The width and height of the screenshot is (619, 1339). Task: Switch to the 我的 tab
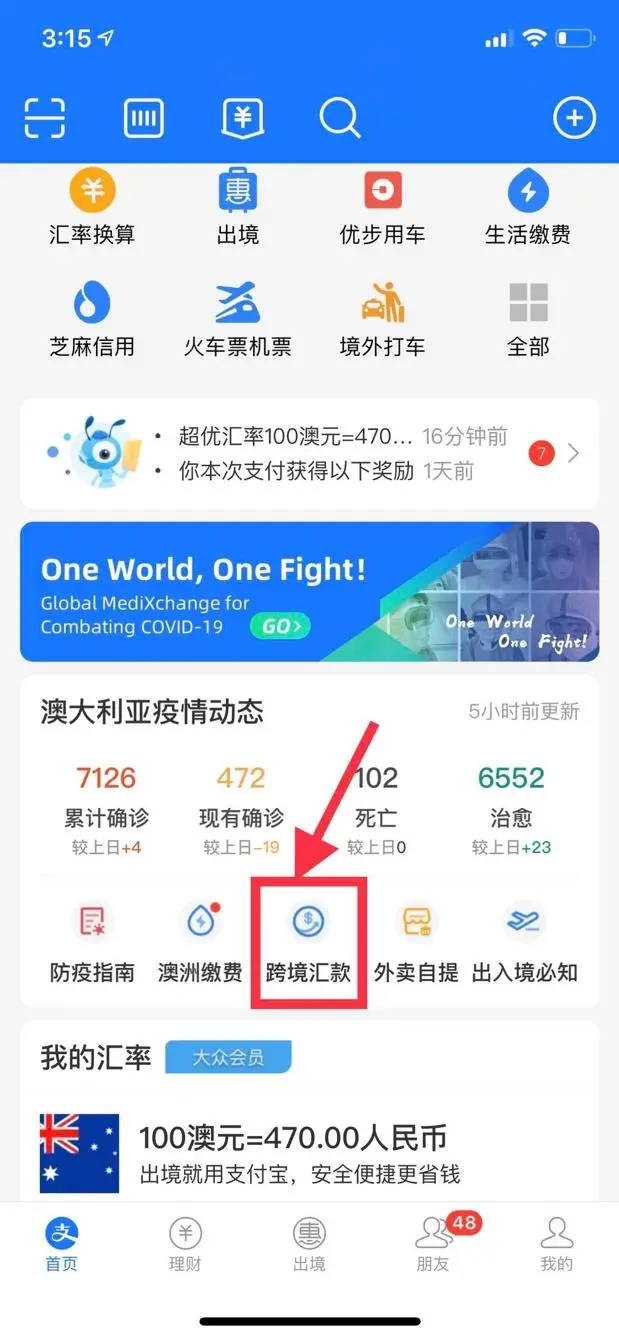tap(556, 1243)
